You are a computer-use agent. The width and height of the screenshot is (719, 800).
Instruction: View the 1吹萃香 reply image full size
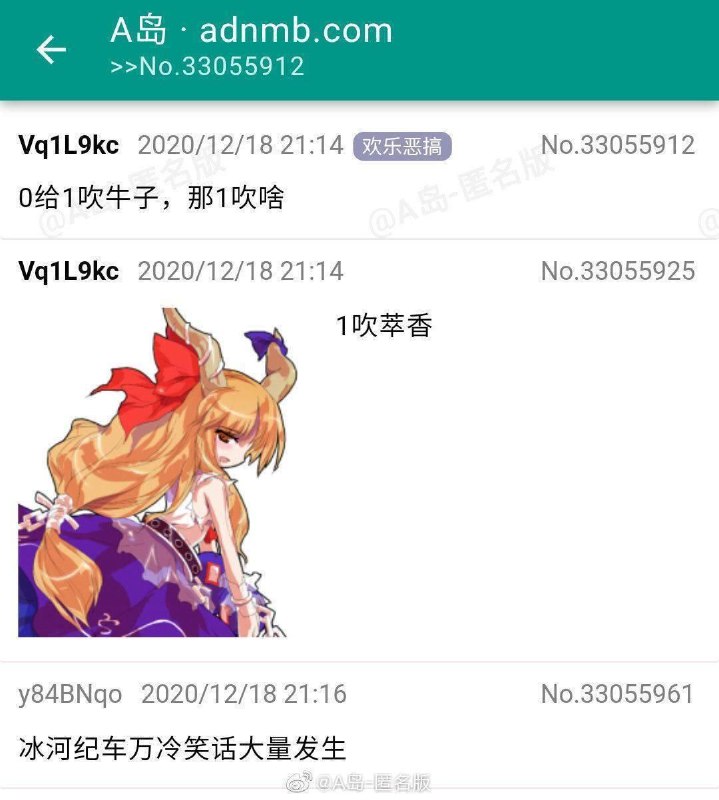[153, 472]
